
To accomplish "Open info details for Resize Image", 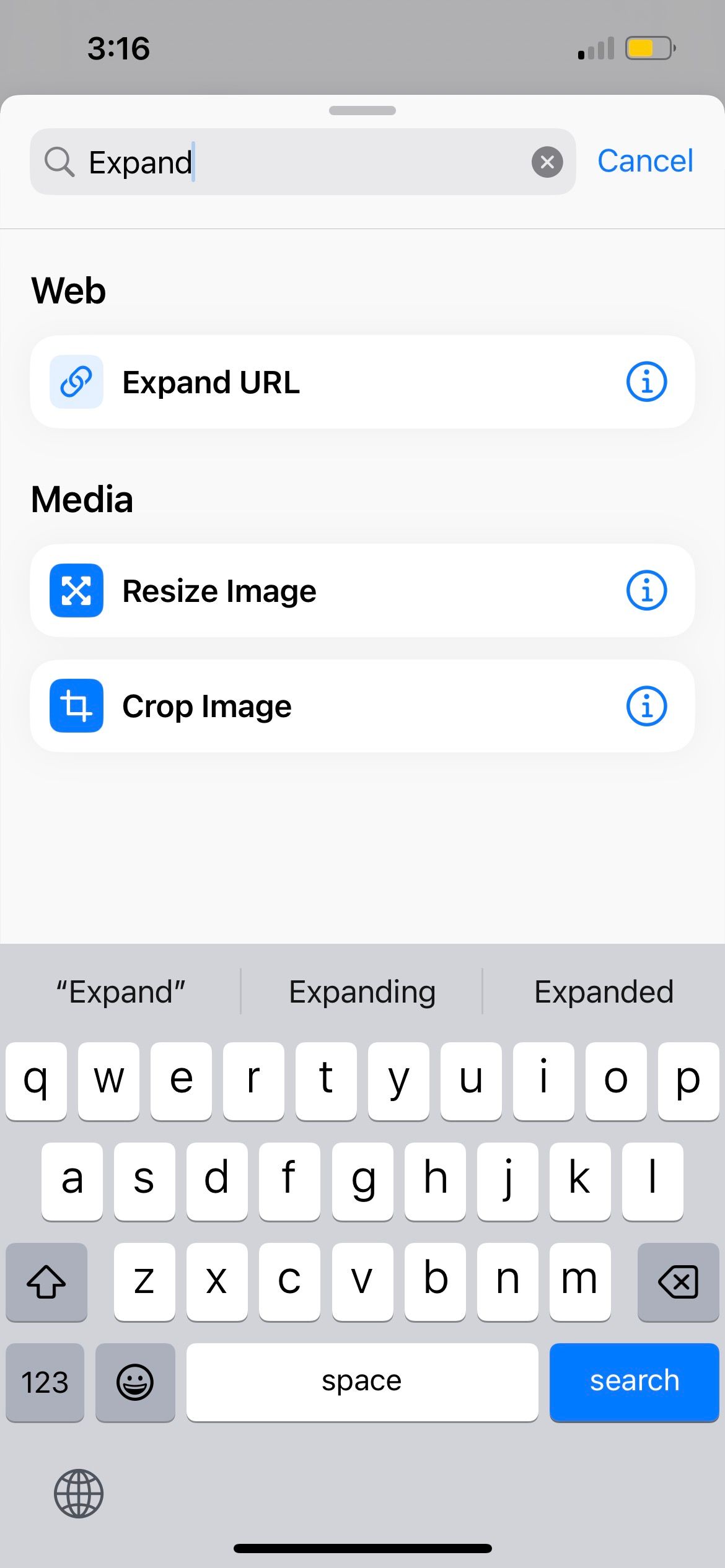I will tap(646, 590).
